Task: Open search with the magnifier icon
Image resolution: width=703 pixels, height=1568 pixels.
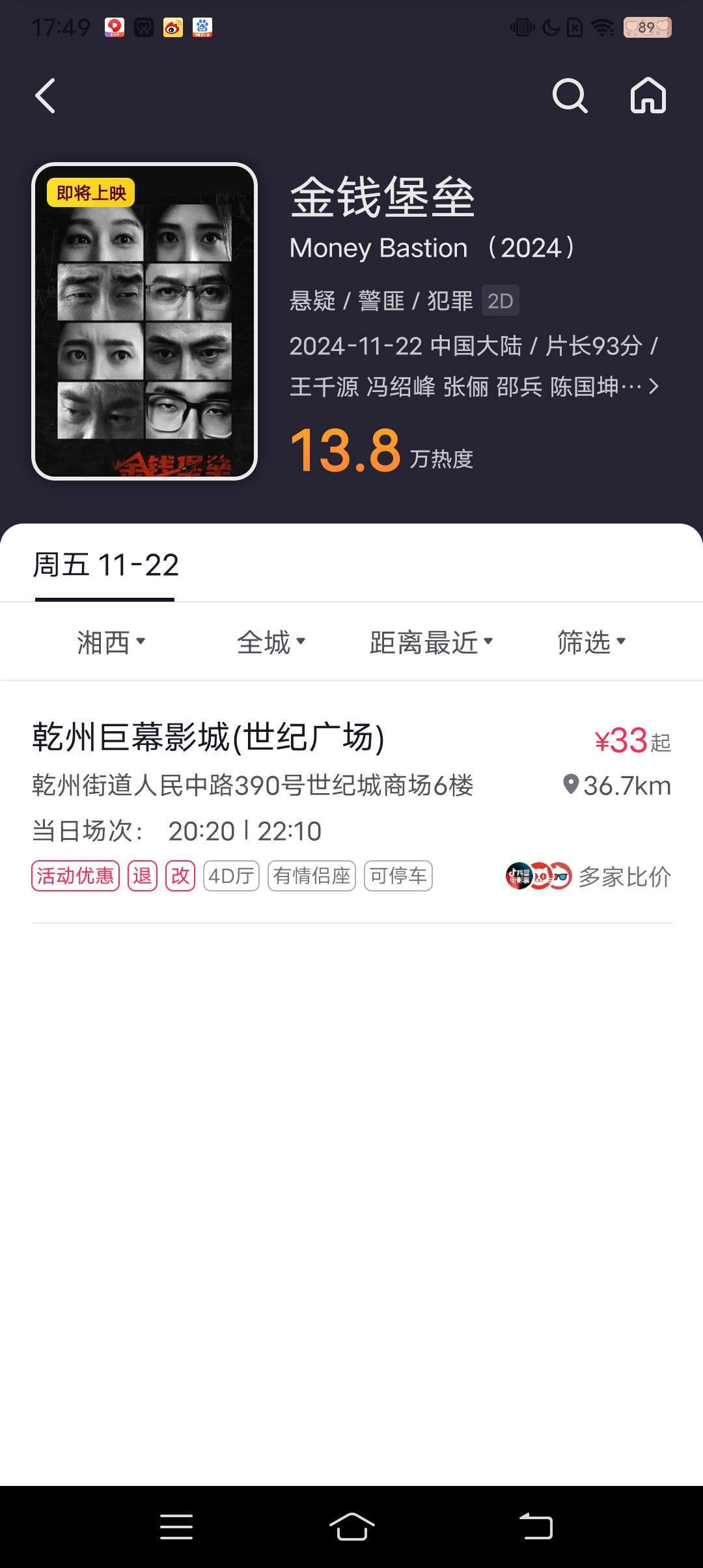Action: 570,96
